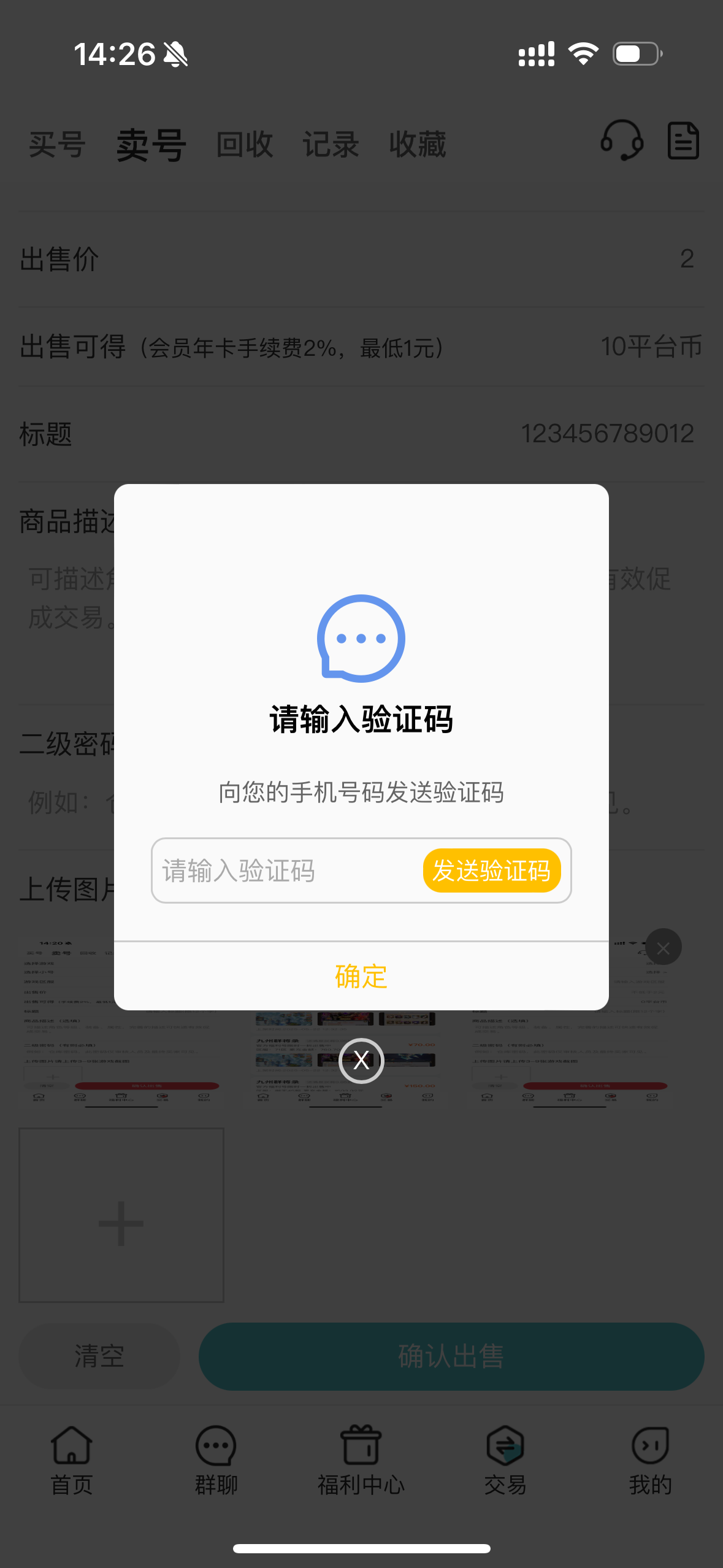Tap the 清空 button
Image resolution: width=723 pixels, height=1568 pixels.
[99, 1356]
